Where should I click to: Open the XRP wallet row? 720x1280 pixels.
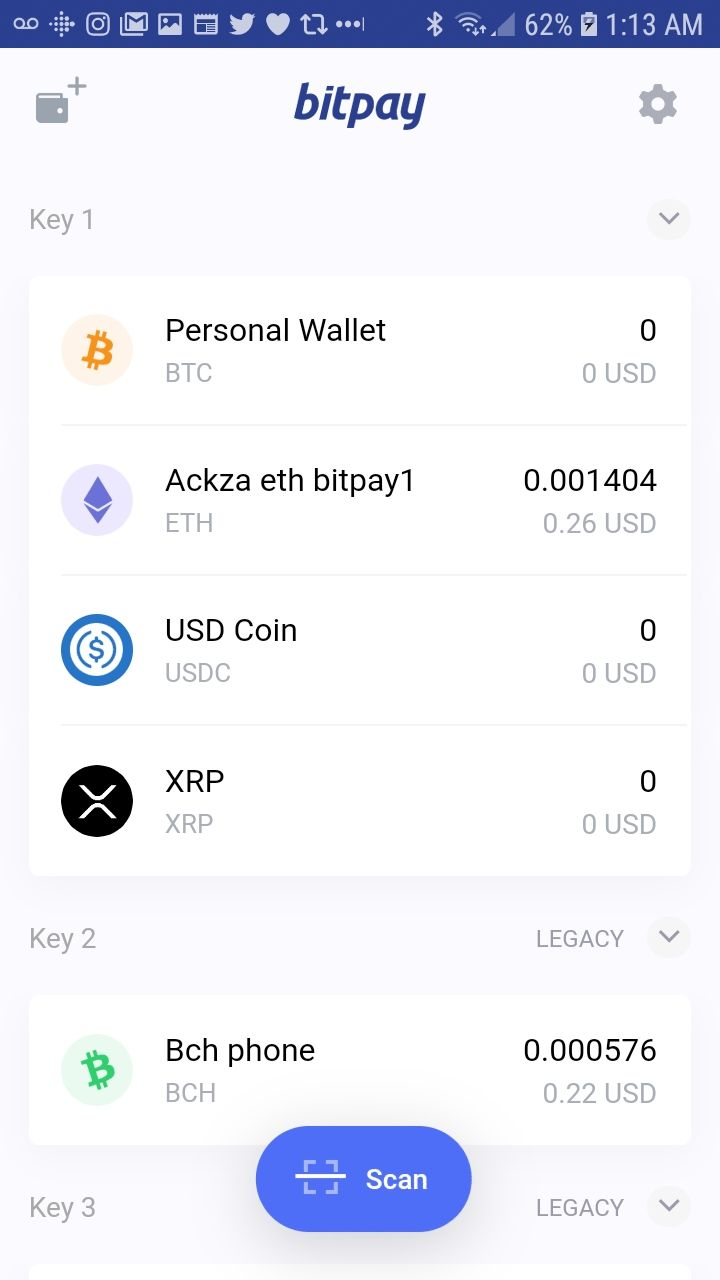[x=360, y=801]
